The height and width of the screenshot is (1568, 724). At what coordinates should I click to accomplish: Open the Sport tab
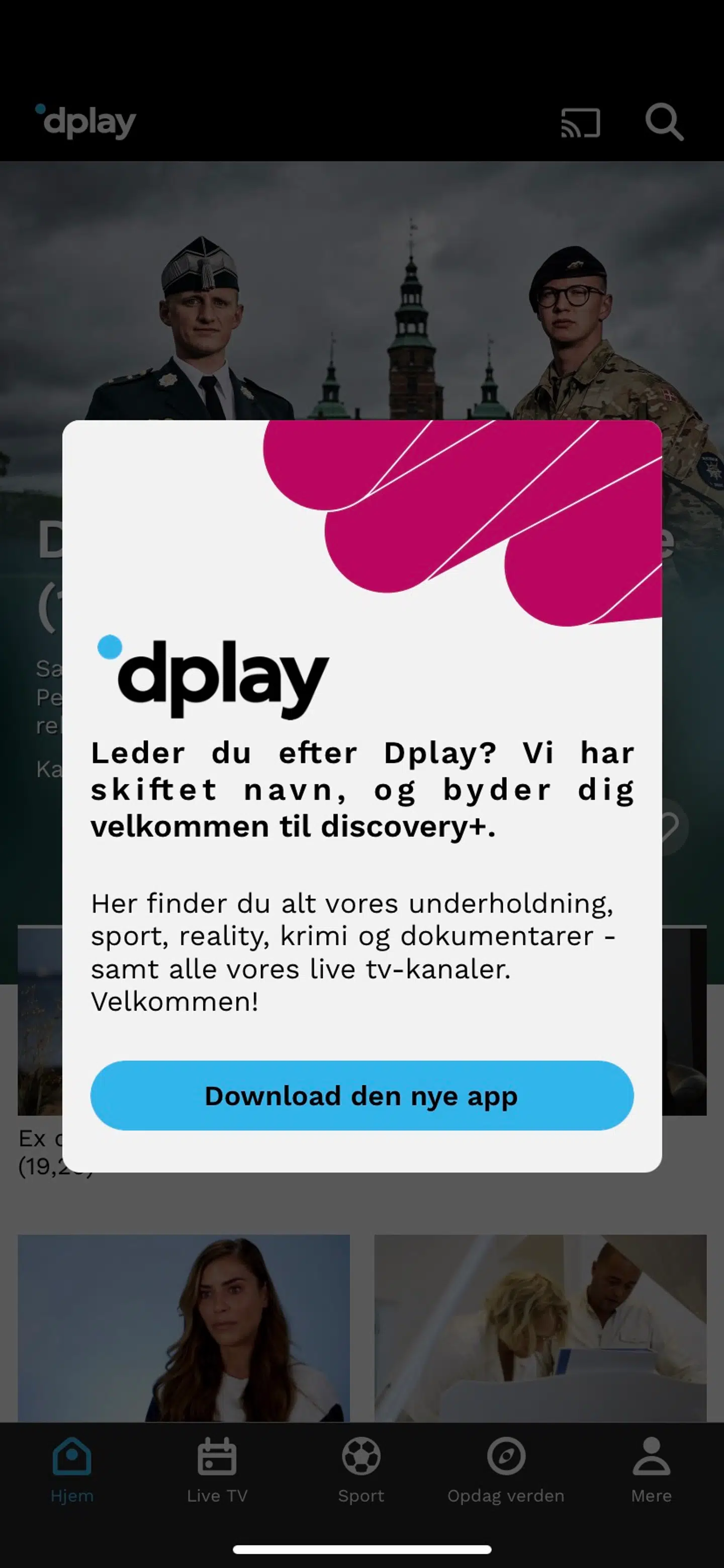[361, 1469]
